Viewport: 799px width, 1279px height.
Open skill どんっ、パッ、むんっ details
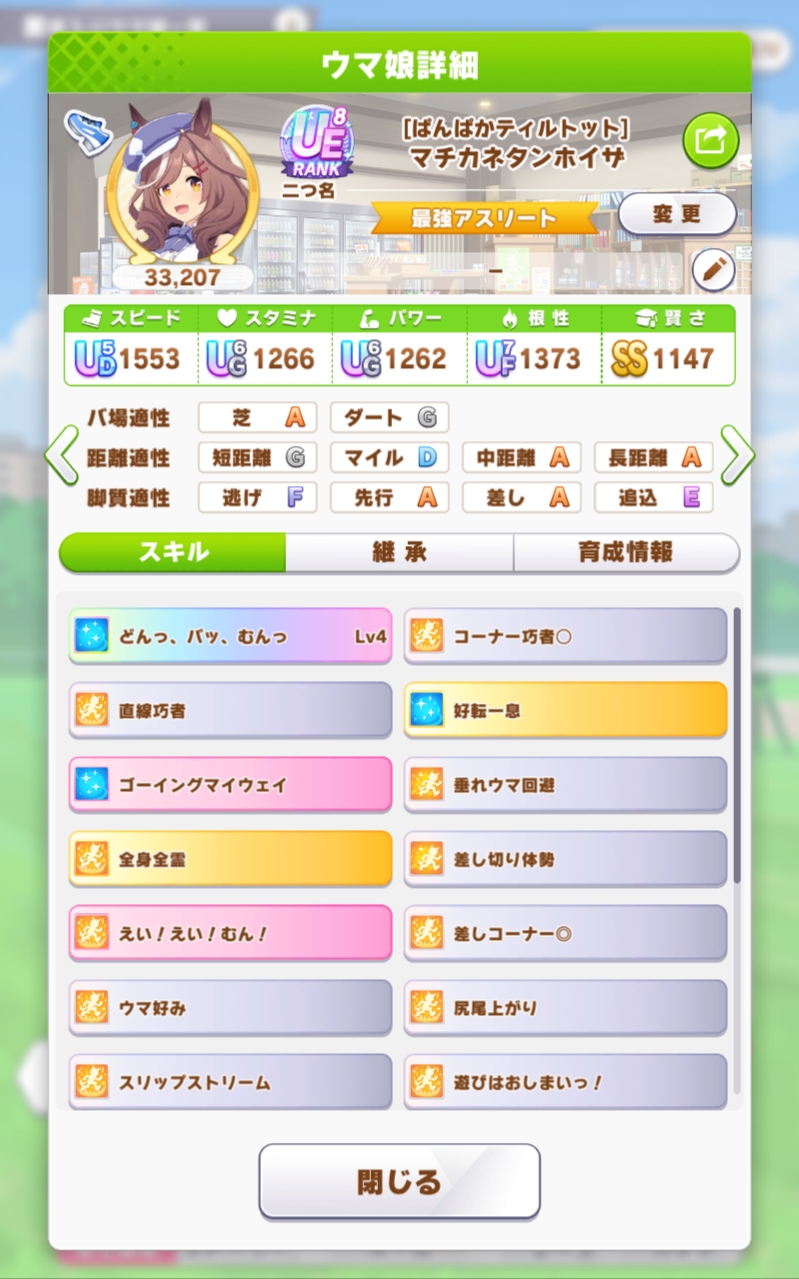230,636
